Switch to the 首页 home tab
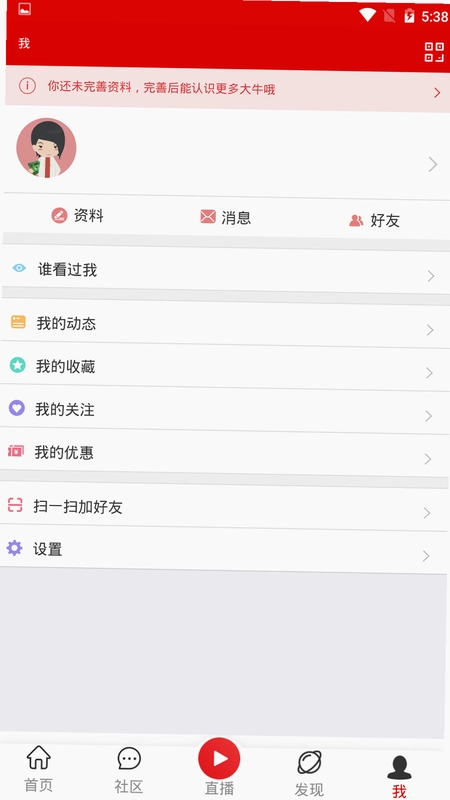Viewport: 450px width, 800px height. click(x=39, y=769)
